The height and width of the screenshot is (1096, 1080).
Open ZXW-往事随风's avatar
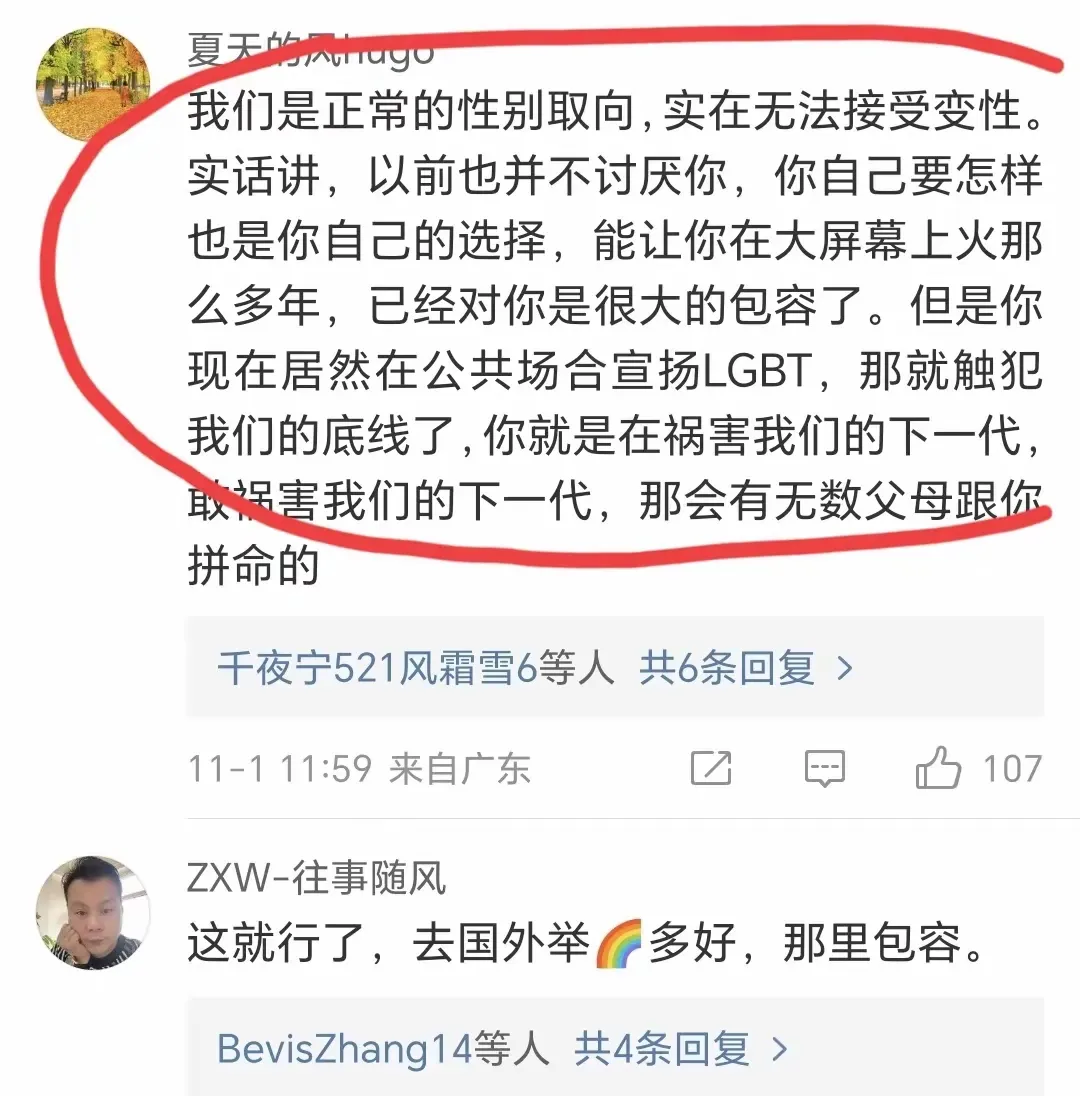(x=92, y=912)
